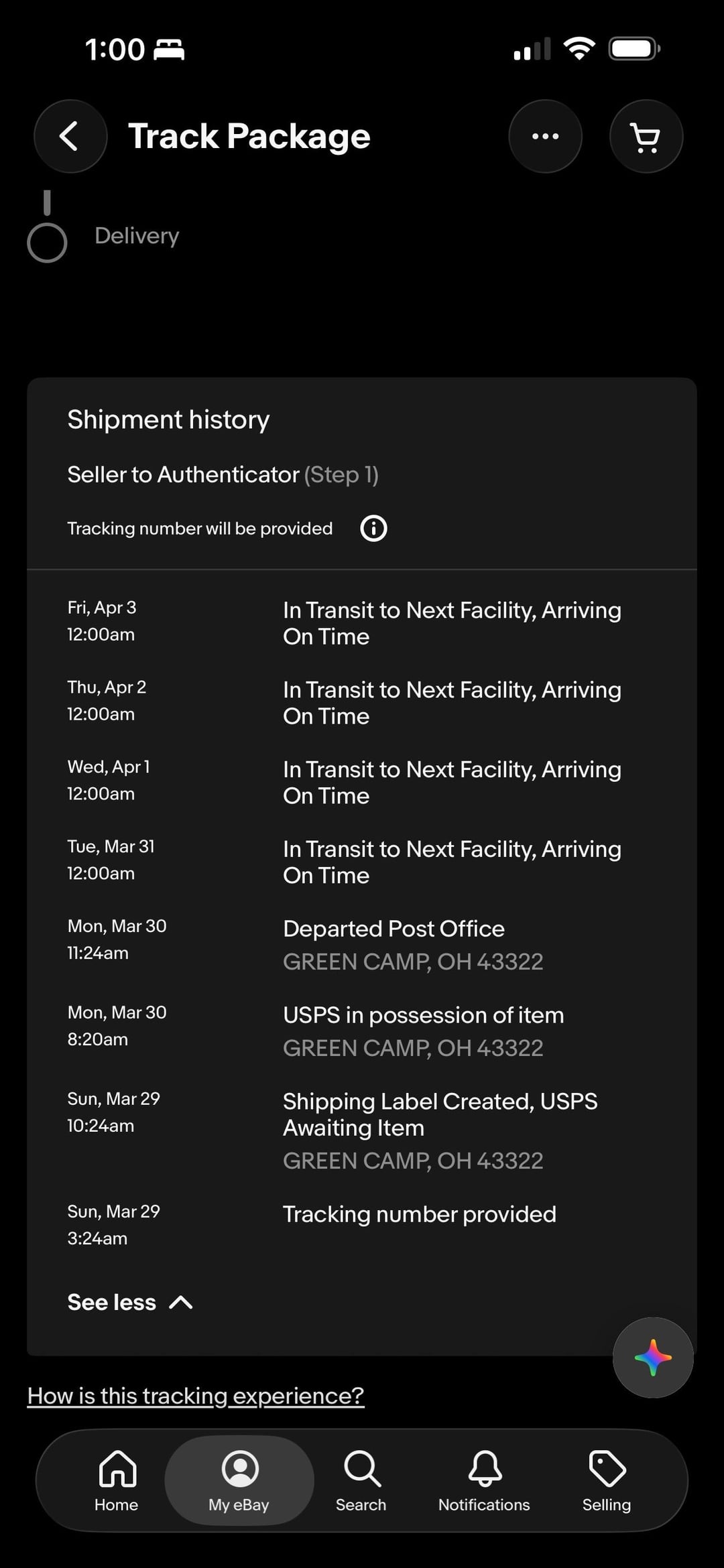Go to the Search tab
Screen dimensions: 724x1568
tap(361, 1481)
